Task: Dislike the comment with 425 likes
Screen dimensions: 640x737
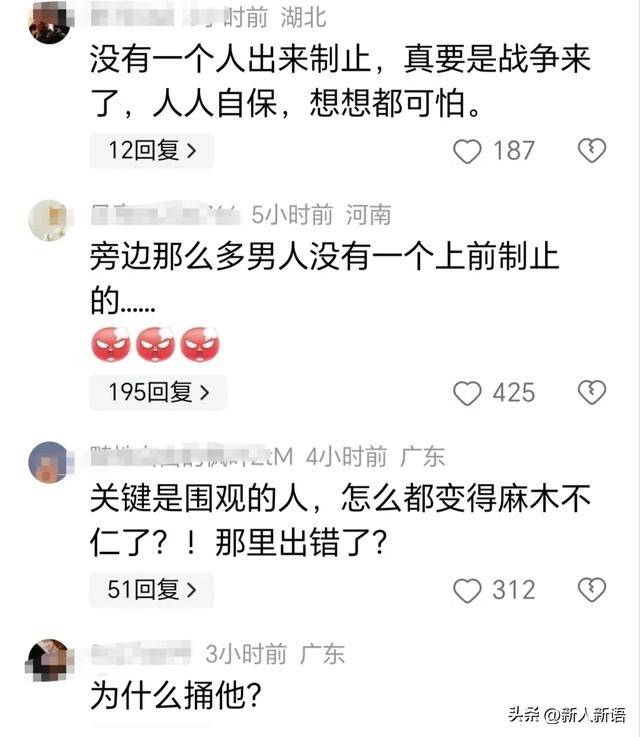Action: (592, 393)
